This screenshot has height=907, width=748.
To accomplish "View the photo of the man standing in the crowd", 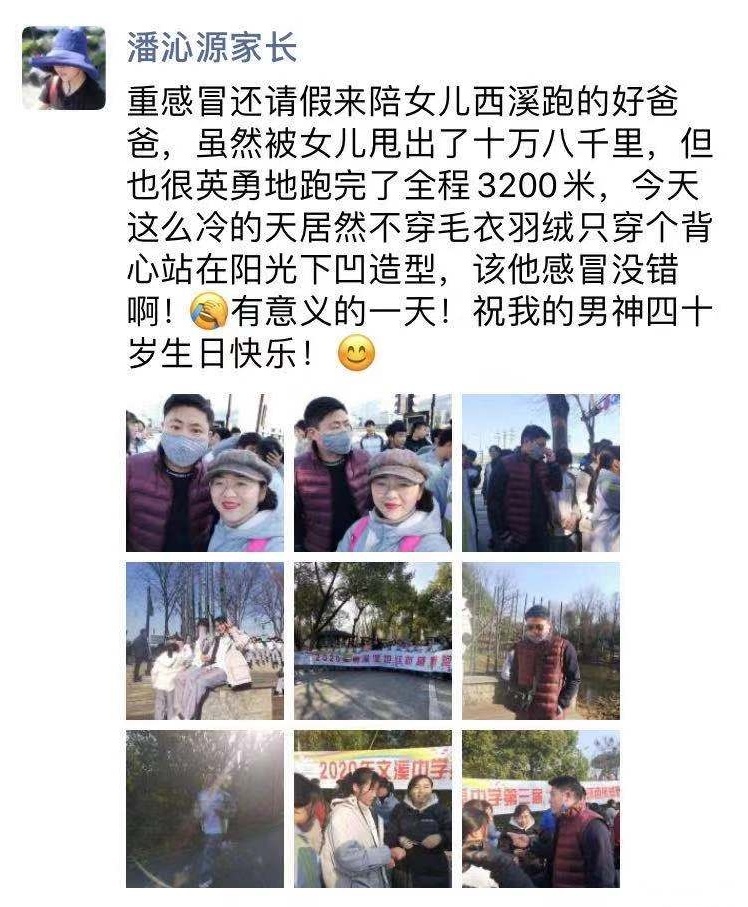I will [x=541, y=473].
